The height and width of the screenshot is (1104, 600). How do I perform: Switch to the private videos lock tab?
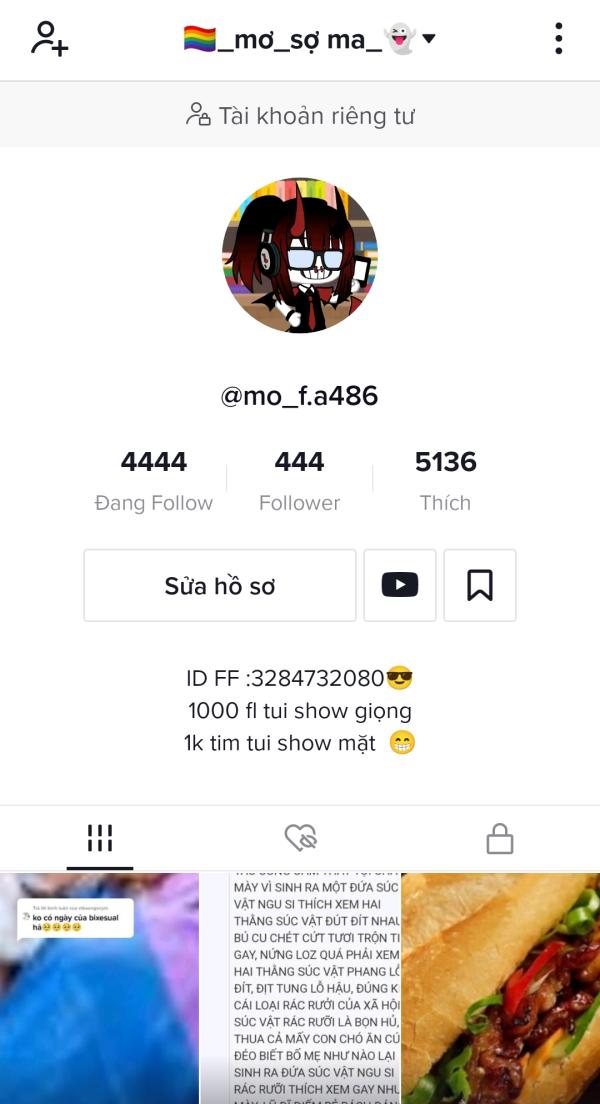499,838
